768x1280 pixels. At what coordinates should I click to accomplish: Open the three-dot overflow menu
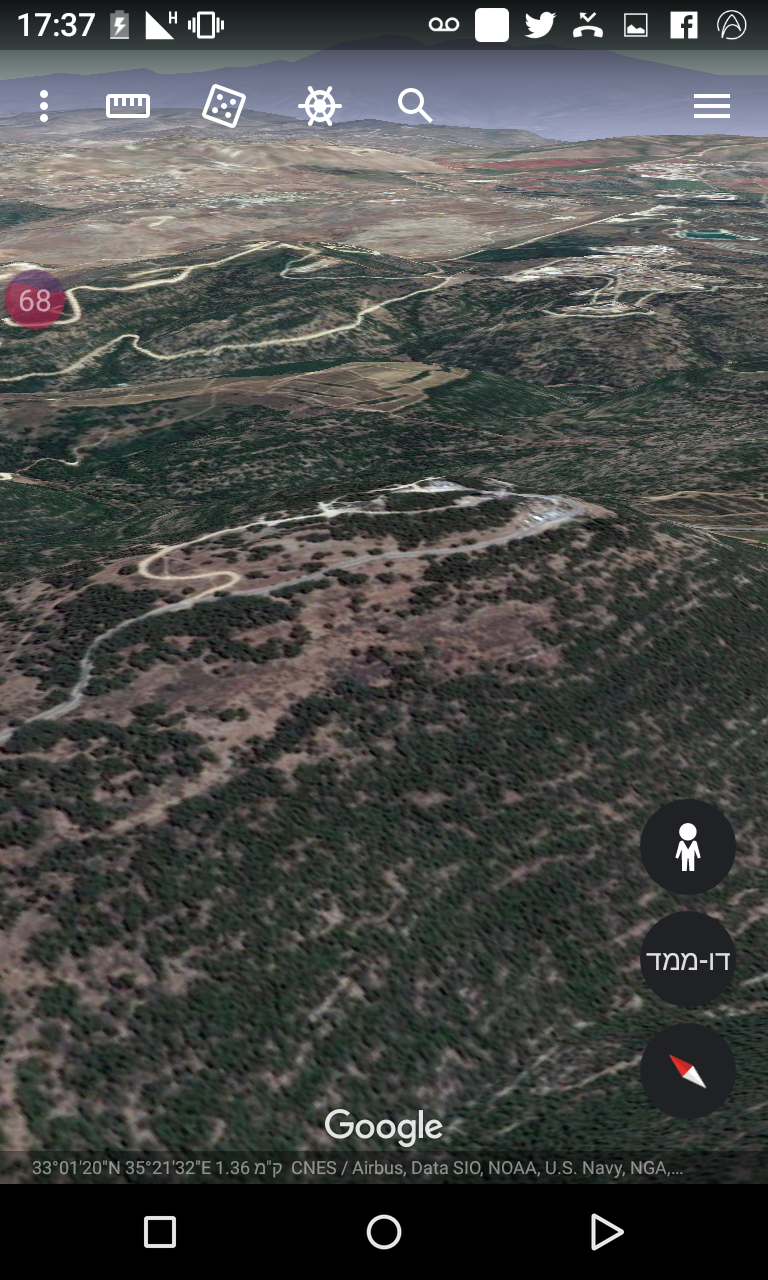click(44, 106)
